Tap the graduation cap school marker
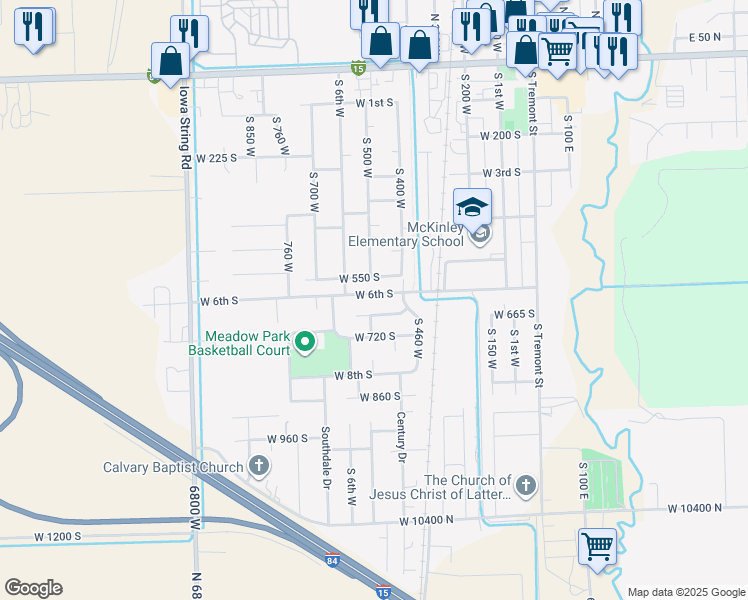 [473, 208]
